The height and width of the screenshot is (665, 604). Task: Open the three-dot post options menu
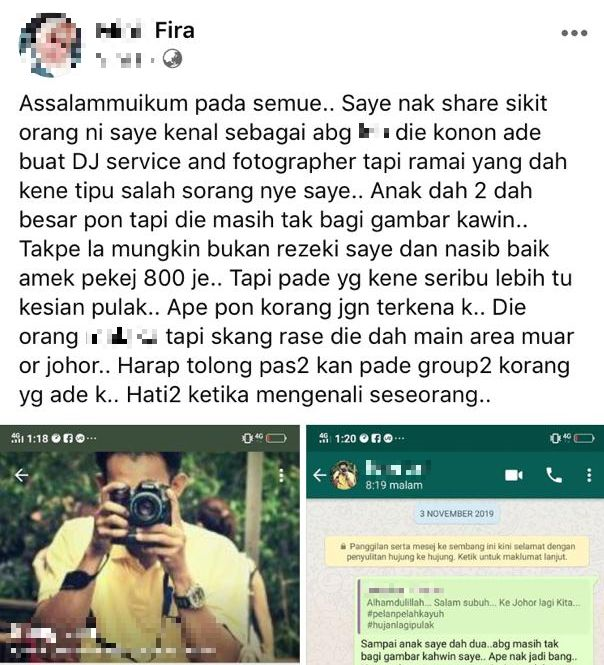[x=574, y=33]
